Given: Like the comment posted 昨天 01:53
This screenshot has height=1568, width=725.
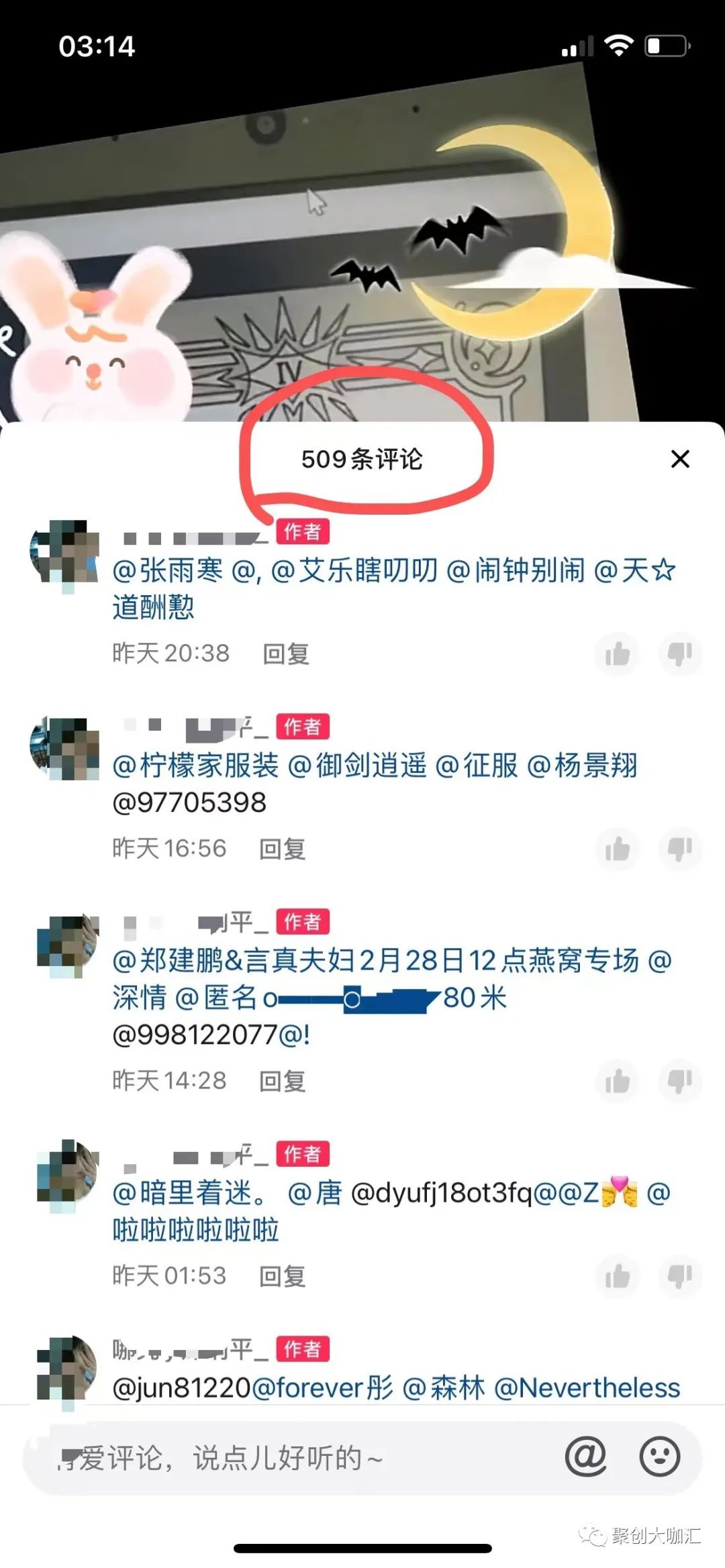Looking at the screenshot, I should (x=617, y=1275).
